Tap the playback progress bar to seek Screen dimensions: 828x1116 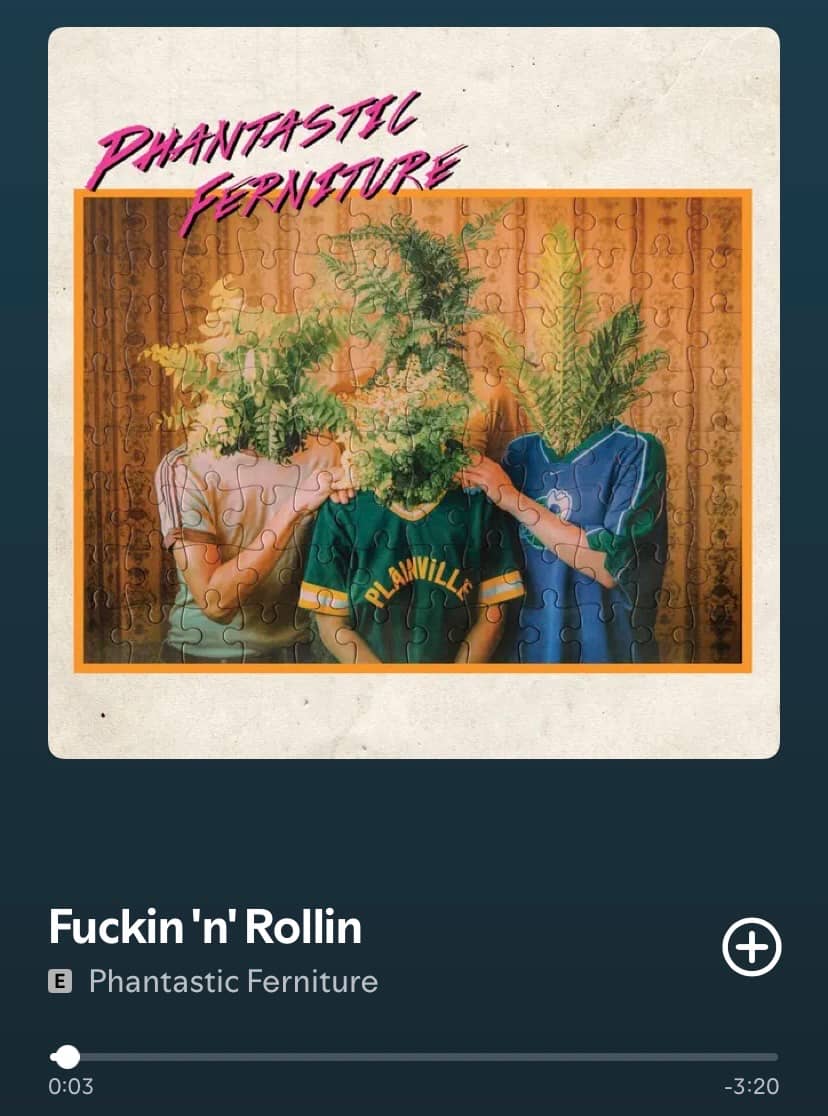[420, 1056]
